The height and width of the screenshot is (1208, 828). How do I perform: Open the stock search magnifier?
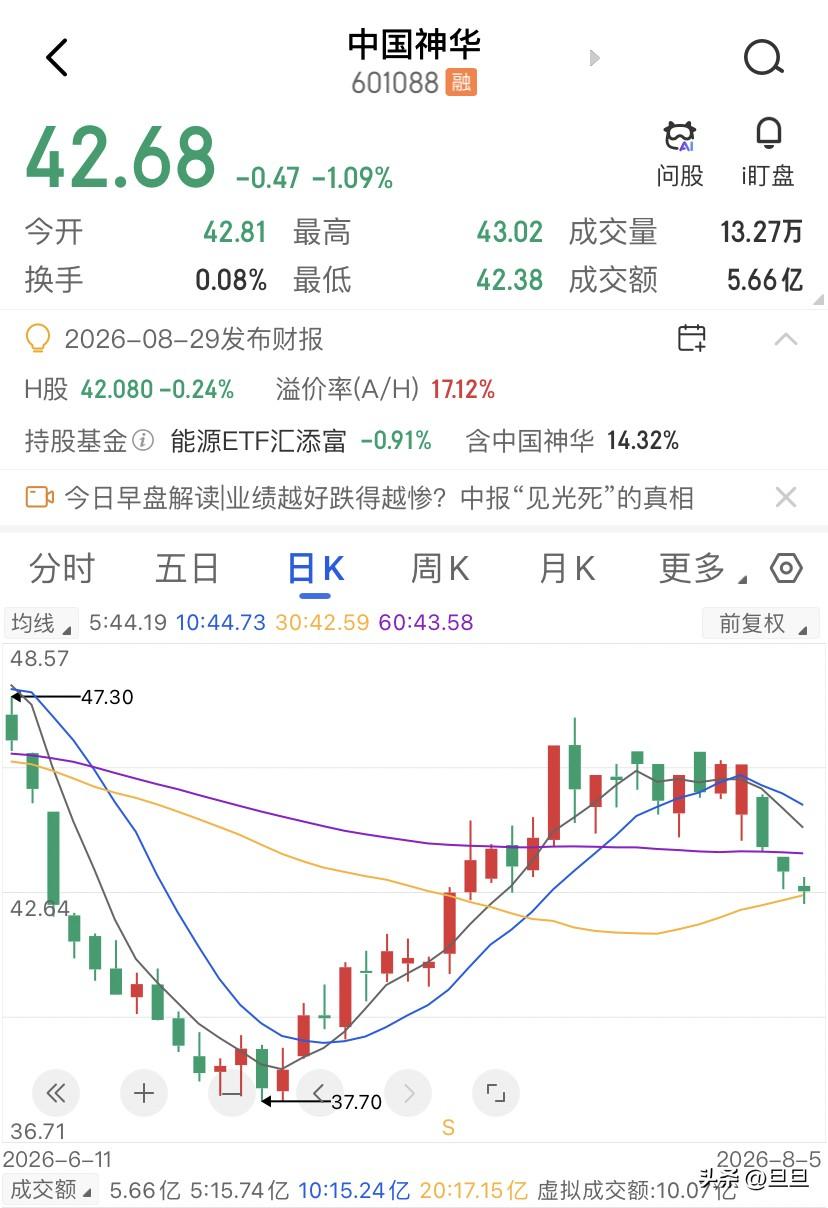764,58
